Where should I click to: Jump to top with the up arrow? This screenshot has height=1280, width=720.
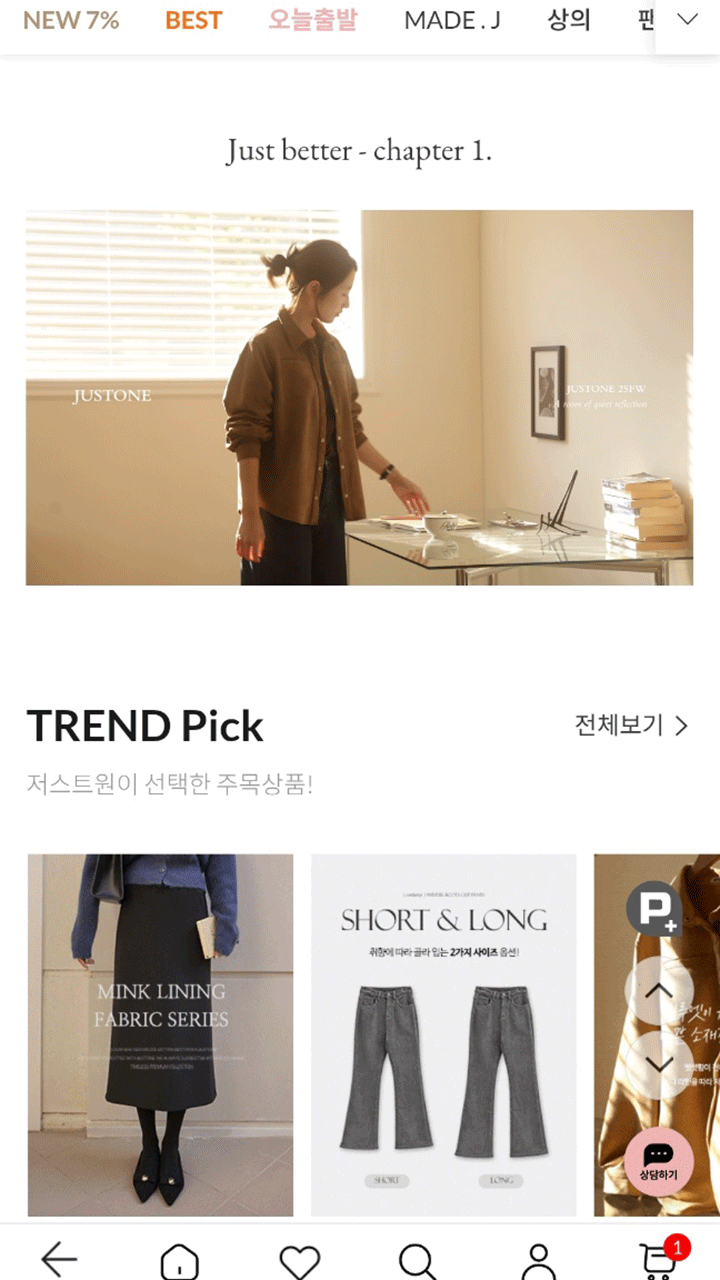point(658,991)
